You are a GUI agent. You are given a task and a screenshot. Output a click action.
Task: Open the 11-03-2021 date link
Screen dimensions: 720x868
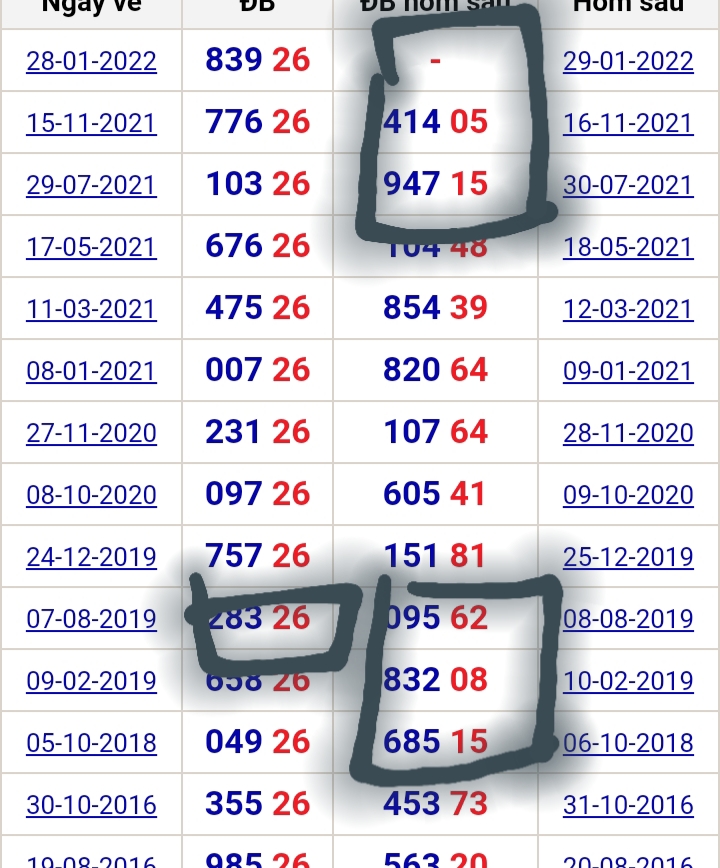pyautogui.click(x=91, y=309)
